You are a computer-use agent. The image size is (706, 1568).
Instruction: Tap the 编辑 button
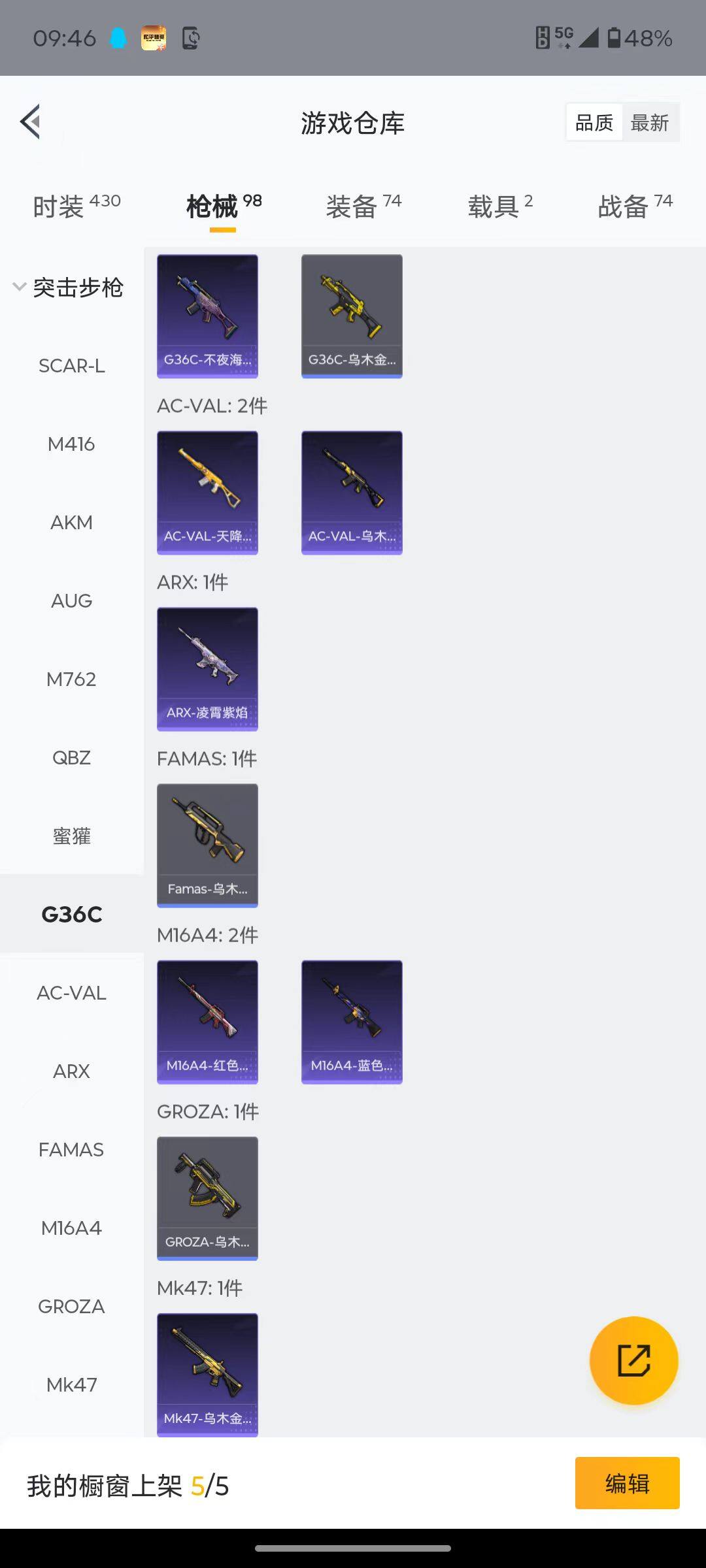[x=627, y=1483]
